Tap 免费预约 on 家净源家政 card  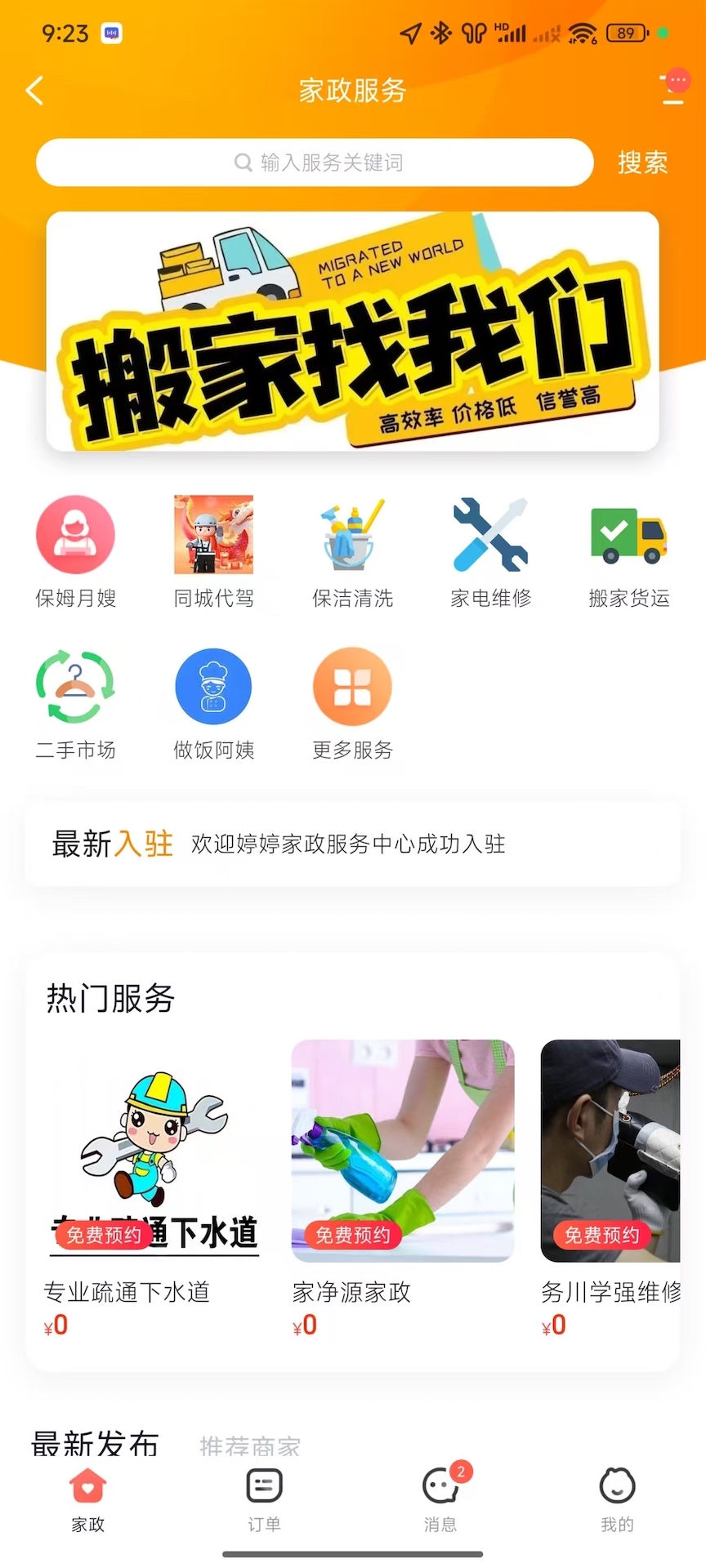[x=351, y=1236]
